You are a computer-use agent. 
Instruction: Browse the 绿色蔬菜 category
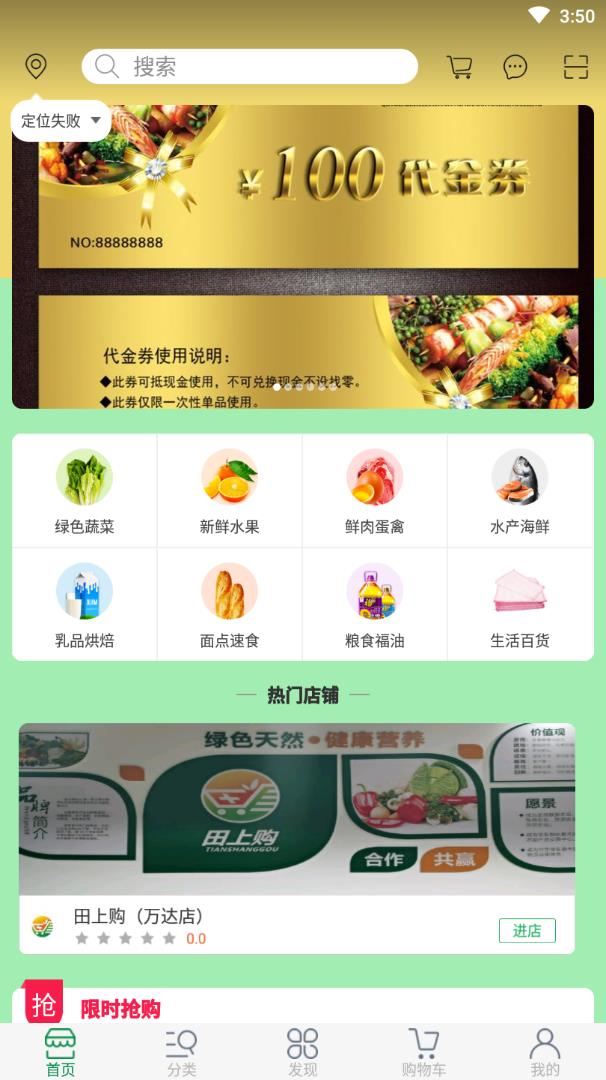point(84,491)
